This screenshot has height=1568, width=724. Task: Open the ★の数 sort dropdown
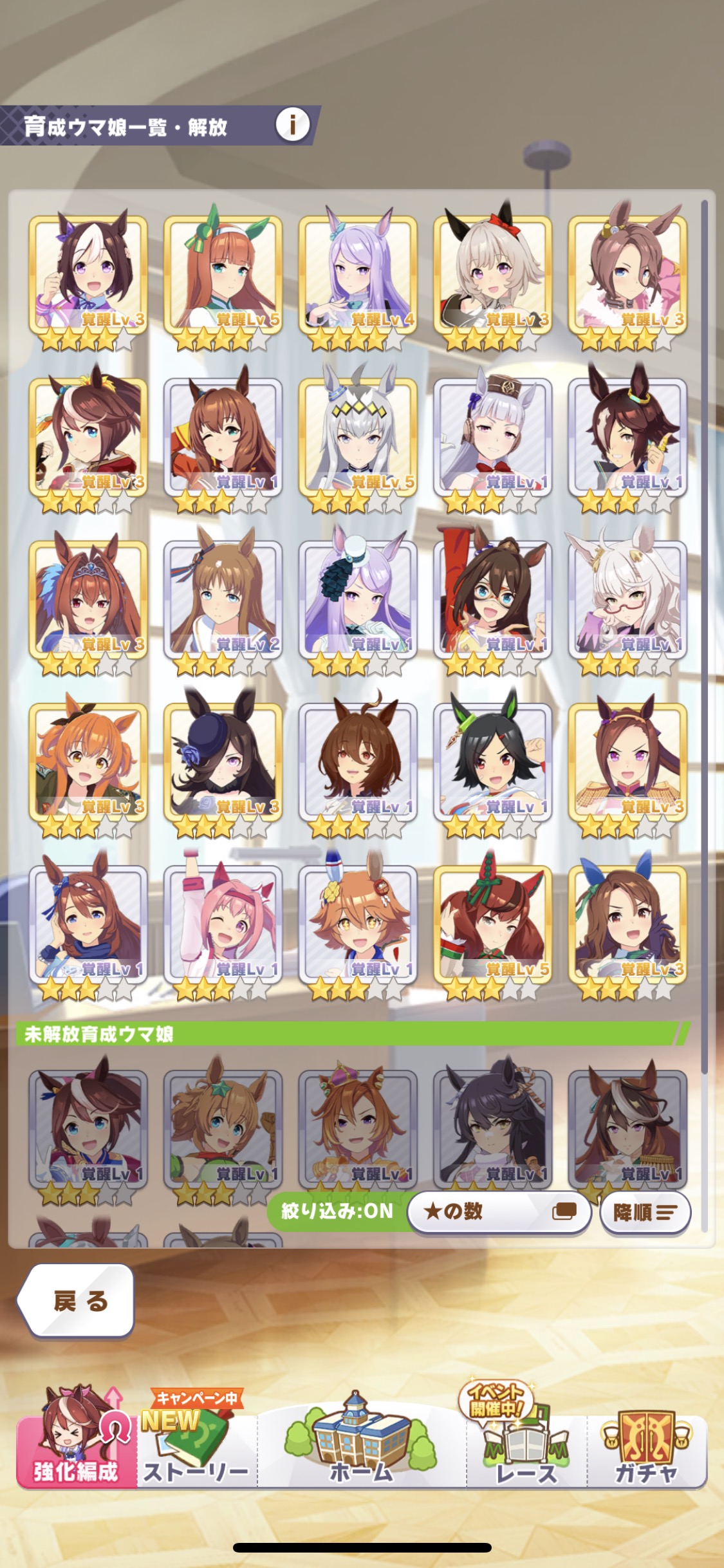click(499, 1211)
